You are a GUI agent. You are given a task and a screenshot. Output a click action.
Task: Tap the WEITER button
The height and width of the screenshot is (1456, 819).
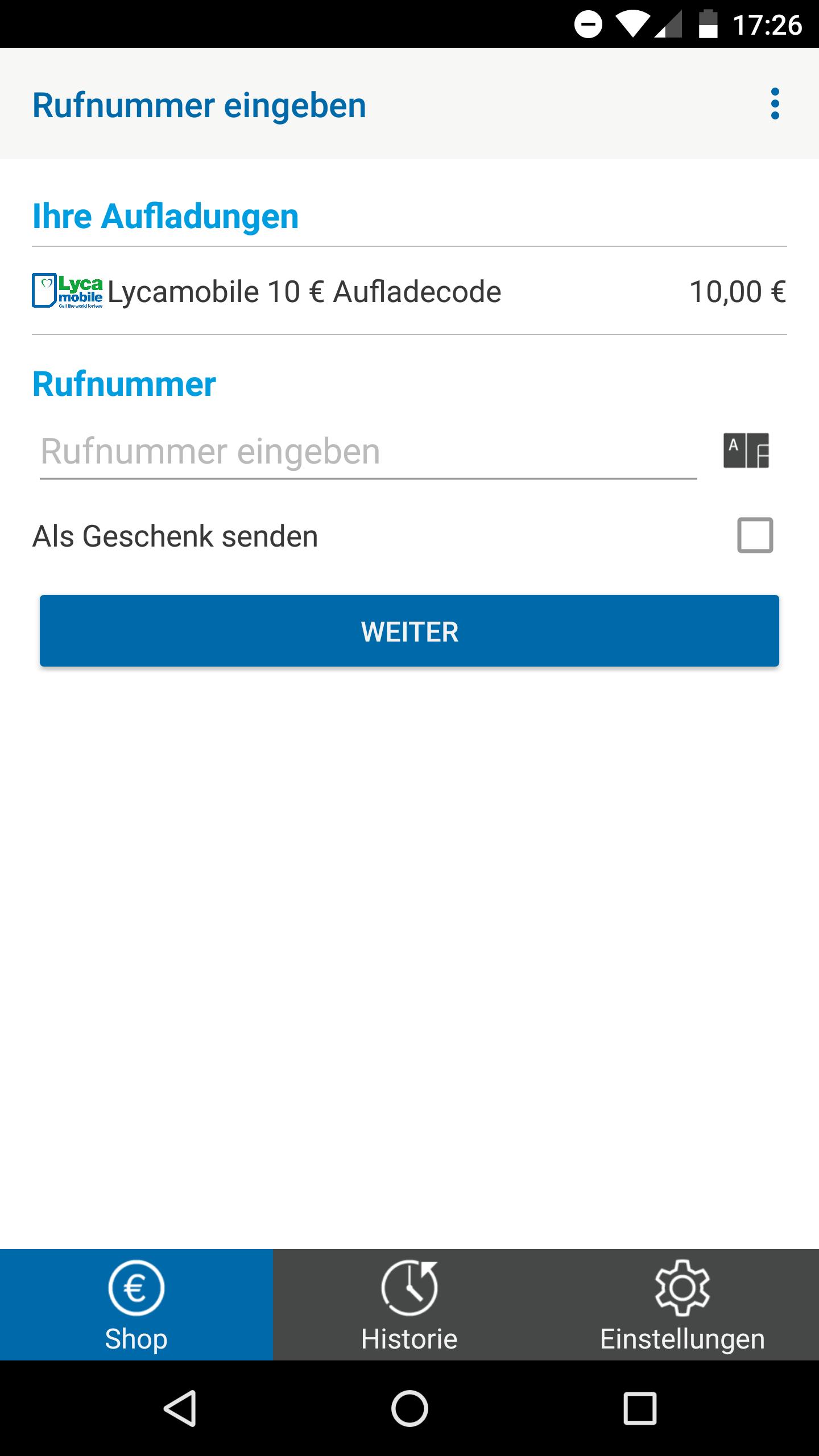pyautogui.click(x=409, y=631)
